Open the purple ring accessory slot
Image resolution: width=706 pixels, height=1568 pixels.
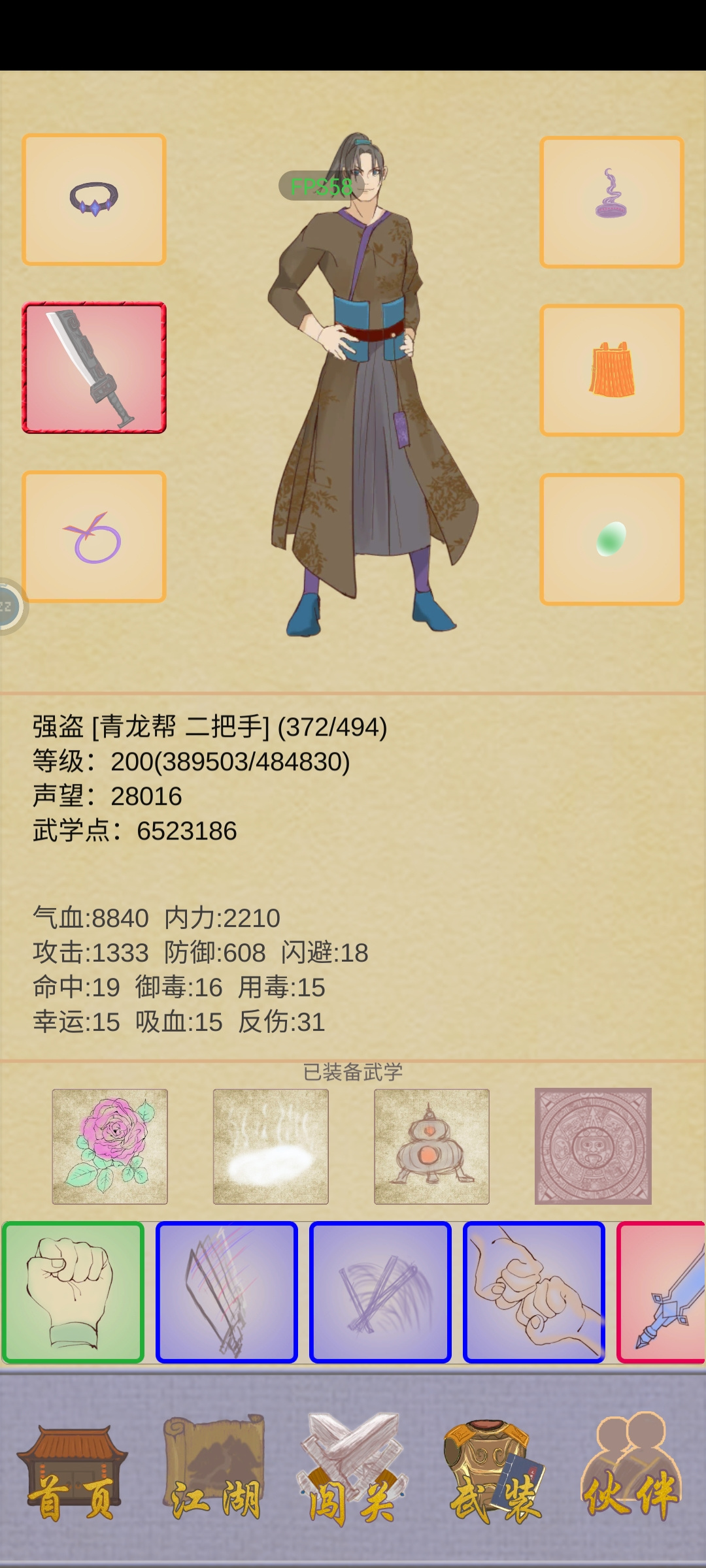(x=94, y=536)
